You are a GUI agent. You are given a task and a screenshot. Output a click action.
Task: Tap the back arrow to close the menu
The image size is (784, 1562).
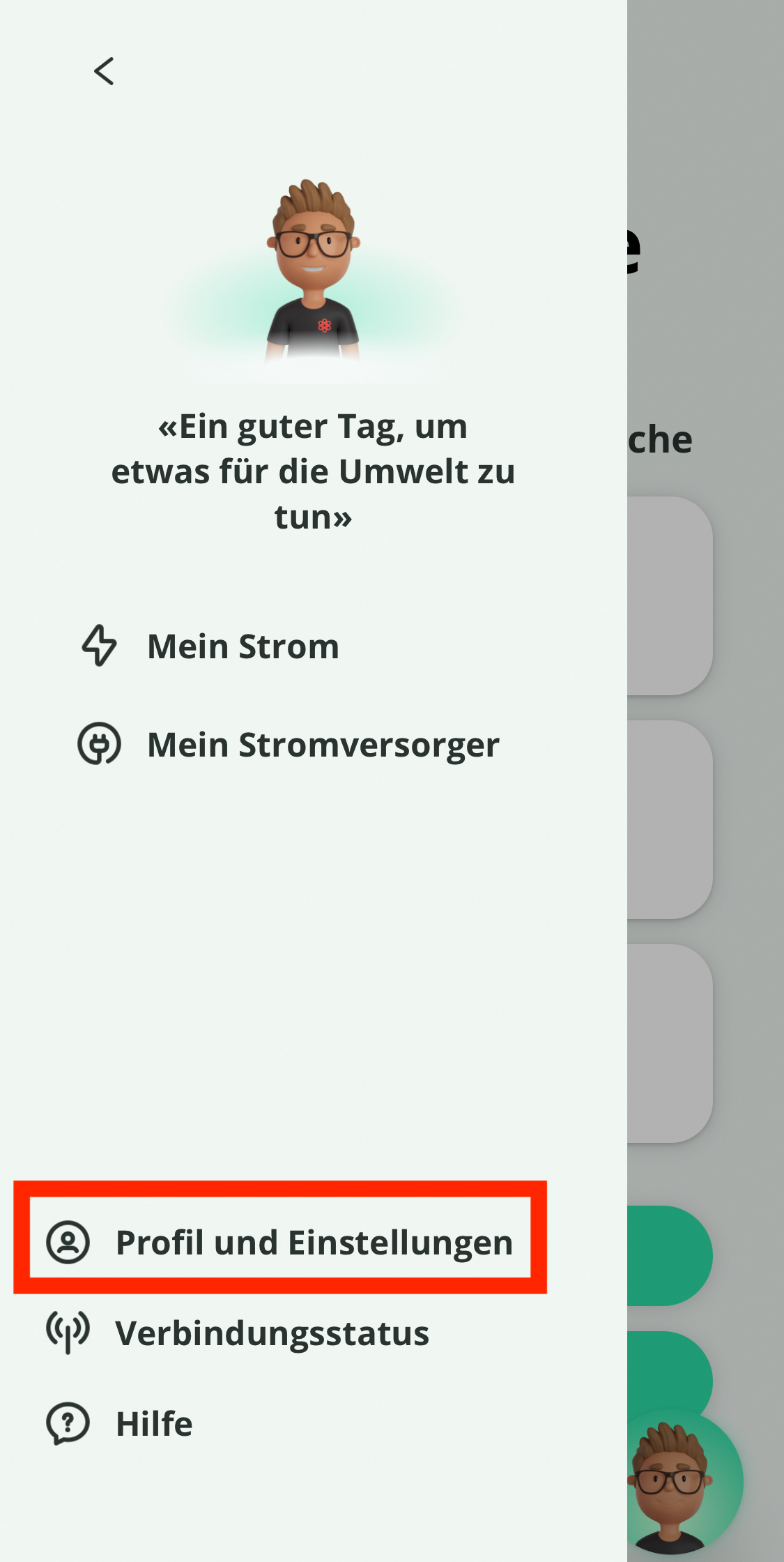[x=104, y=71]
